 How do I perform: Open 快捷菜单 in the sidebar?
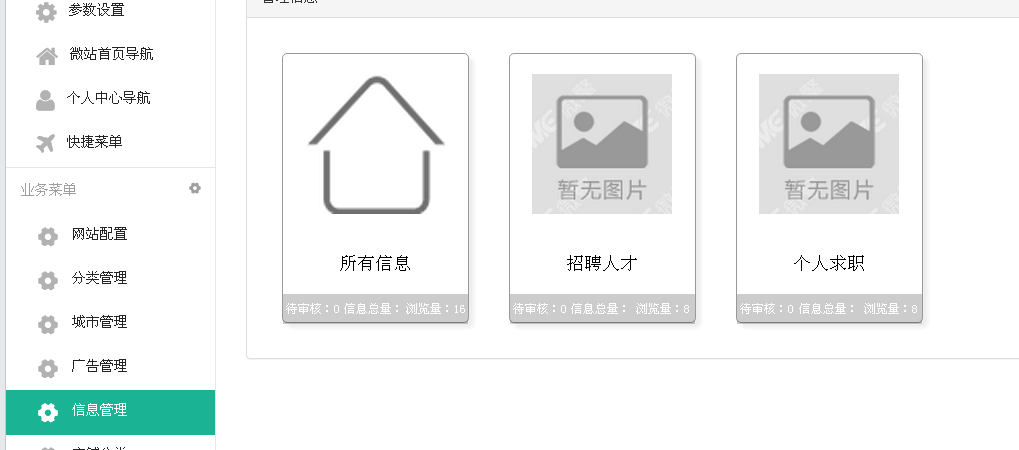pos(94,142)
